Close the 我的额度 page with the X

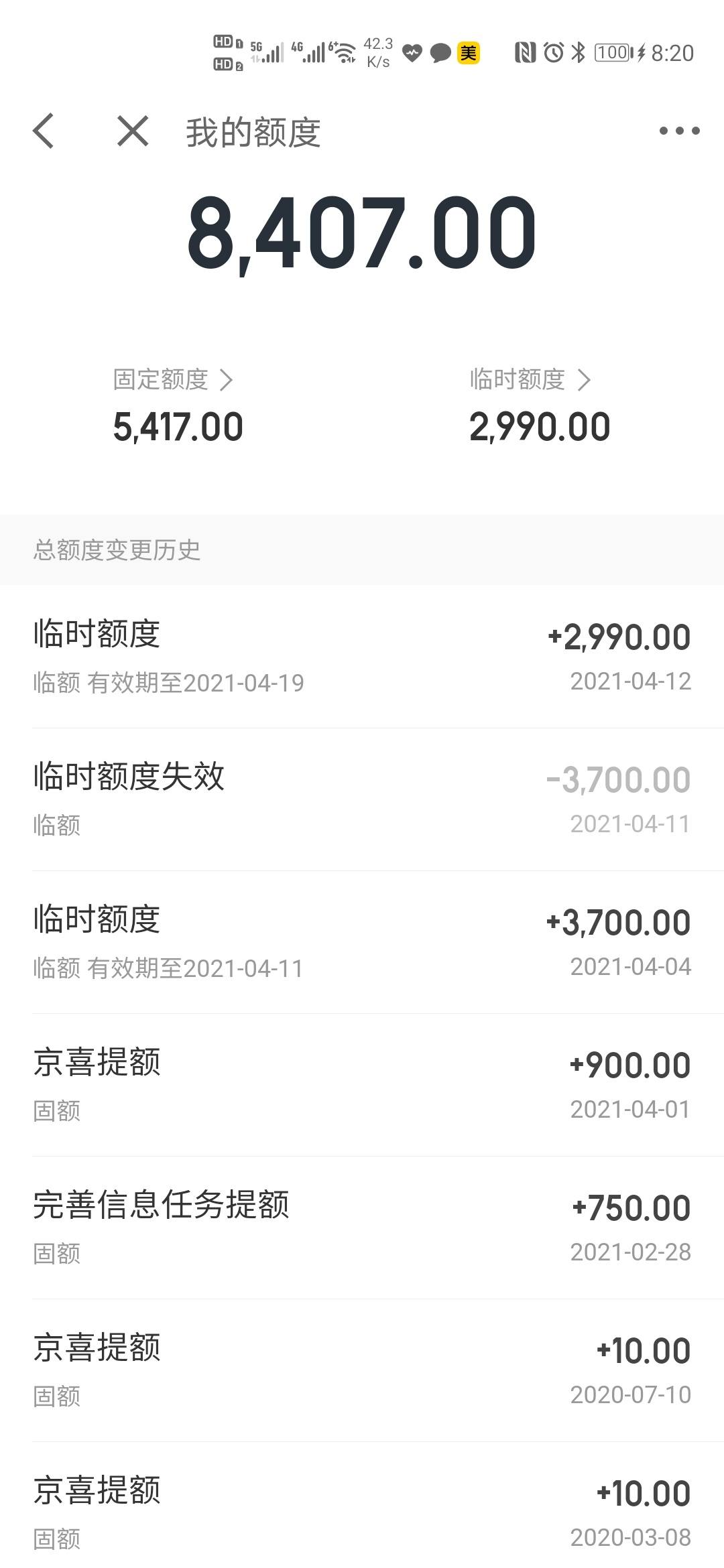[x=133, y=131]
